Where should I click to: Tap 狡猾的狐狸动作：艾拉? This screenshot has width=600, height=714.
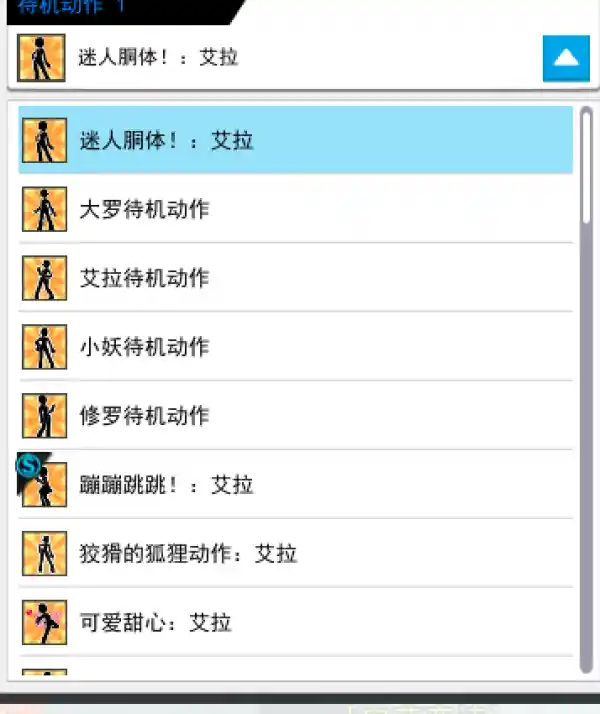coord(296,554)
